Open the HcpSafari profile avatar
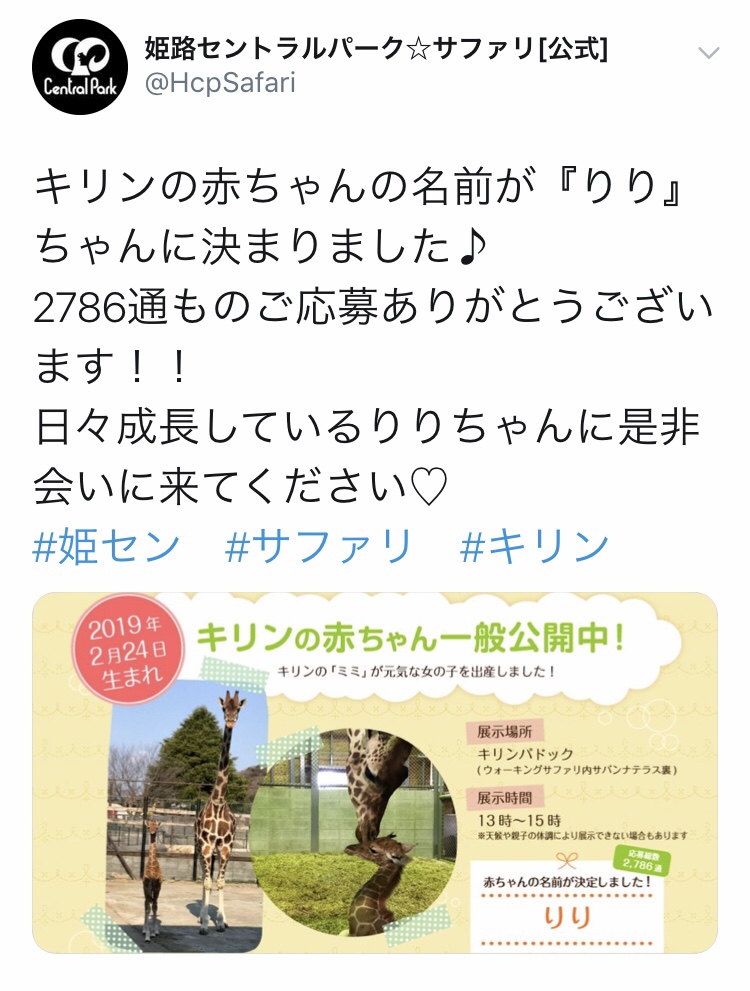 tap(81, 69)
